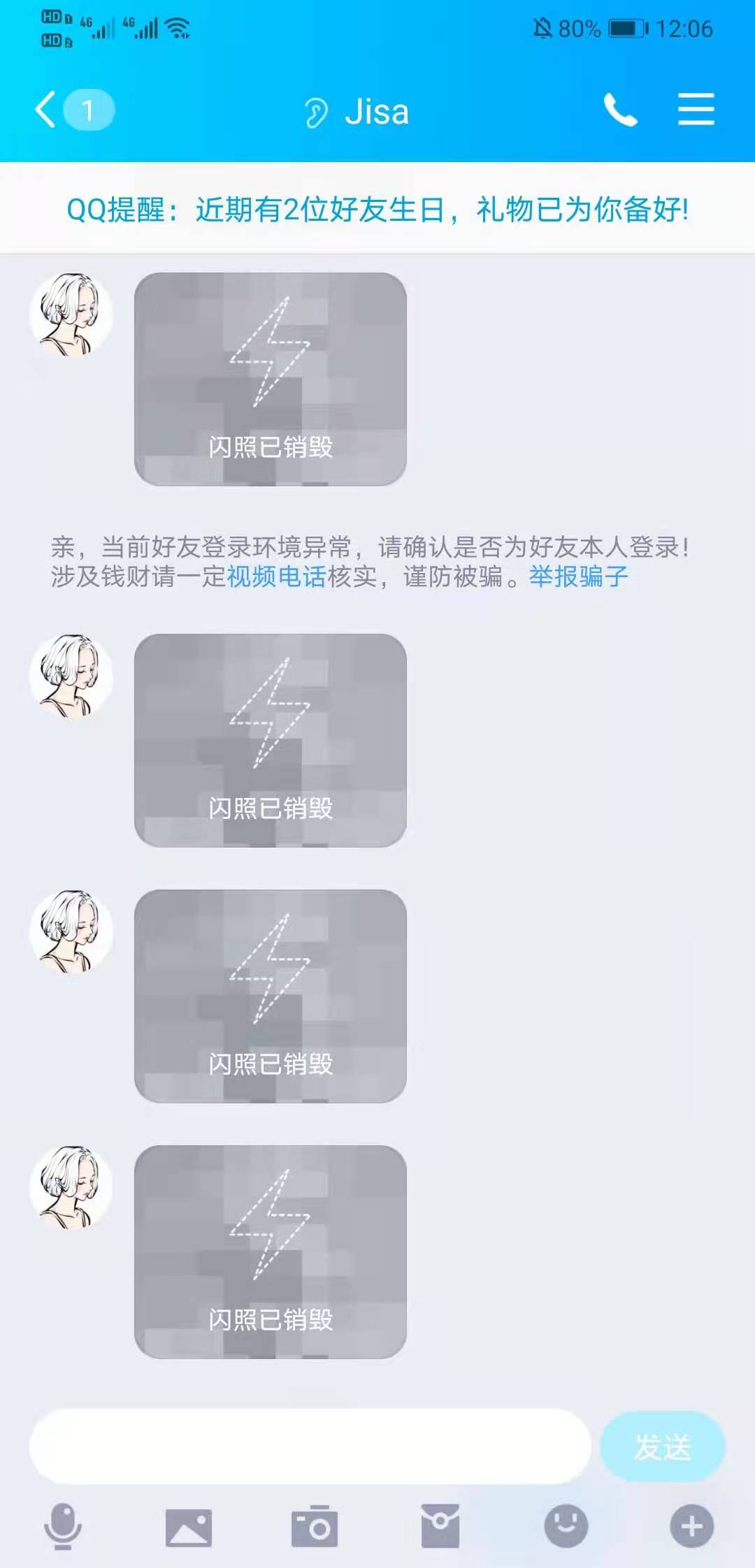Image resolution: width=755 pixels, height=1568 pixels.
Task: Record a voice message with microphone
Action: (x=63, y=1526)
